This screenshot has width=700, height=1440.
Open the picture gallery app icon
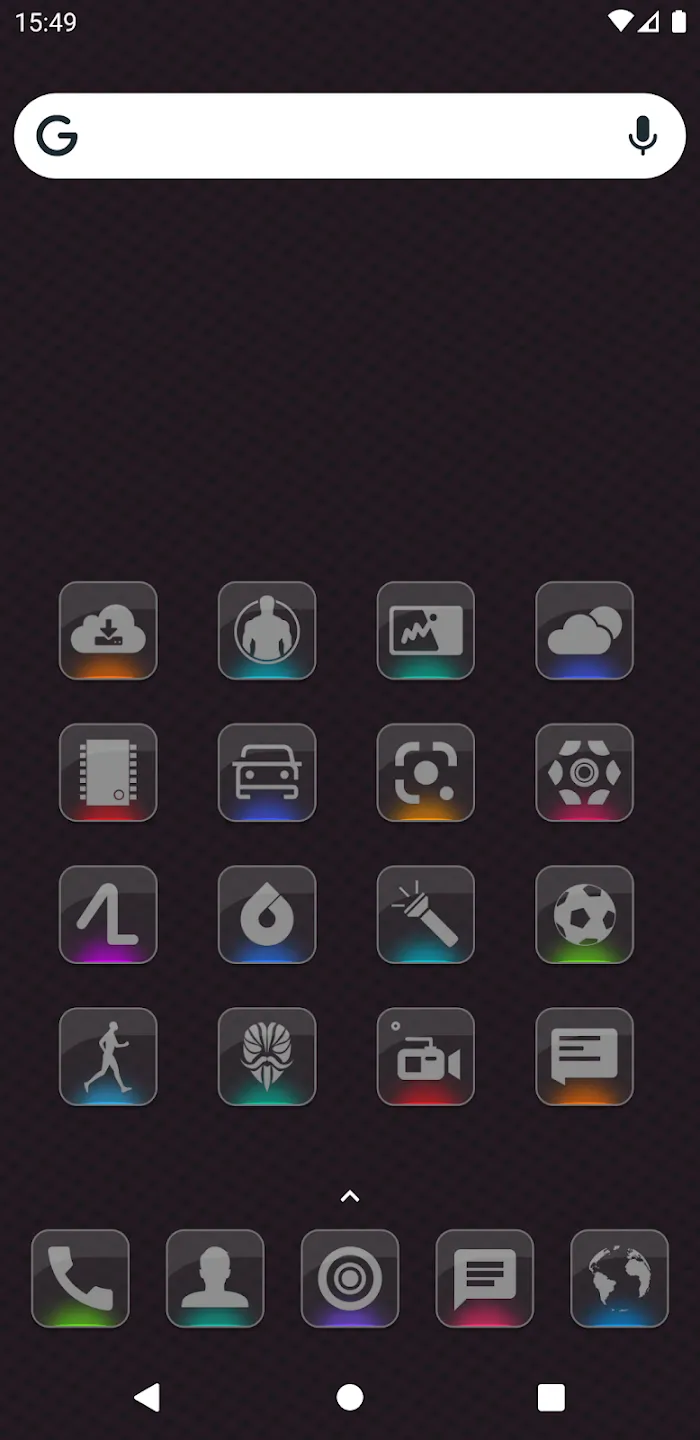click(x=426, y=631)
